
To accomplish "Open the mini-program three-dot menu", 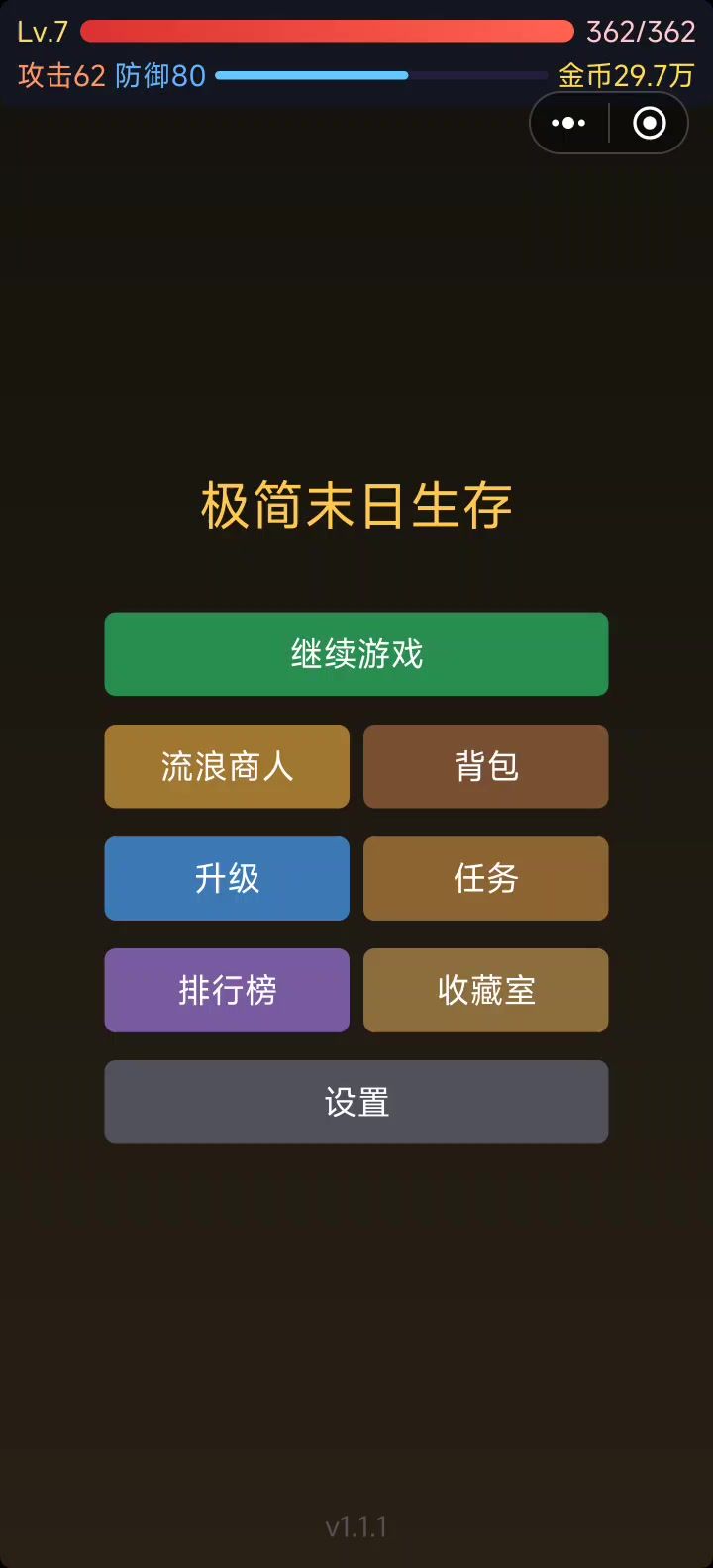I will click(x=568, y=123).
